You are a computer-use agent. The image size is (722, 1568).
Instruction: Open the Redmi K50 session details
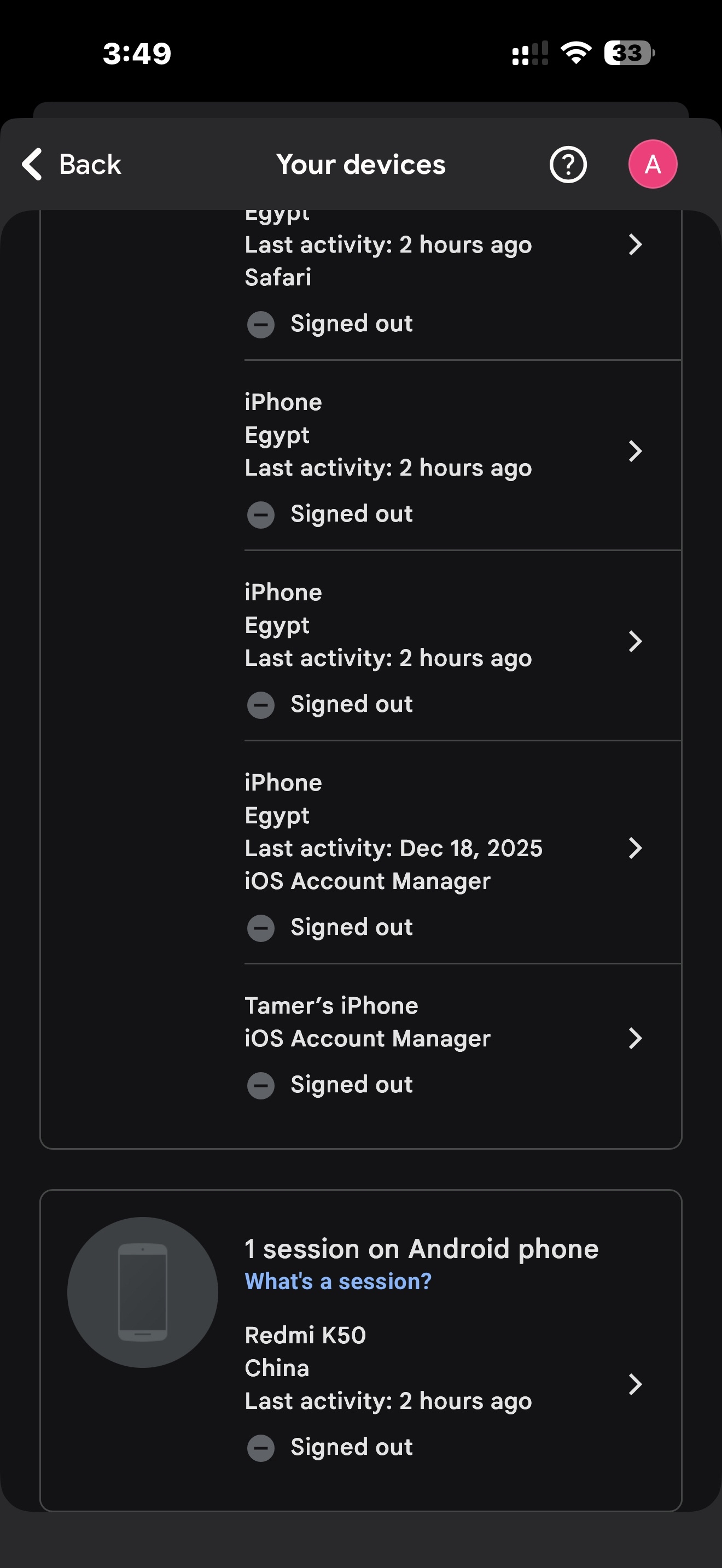[x=444, y=1384]
